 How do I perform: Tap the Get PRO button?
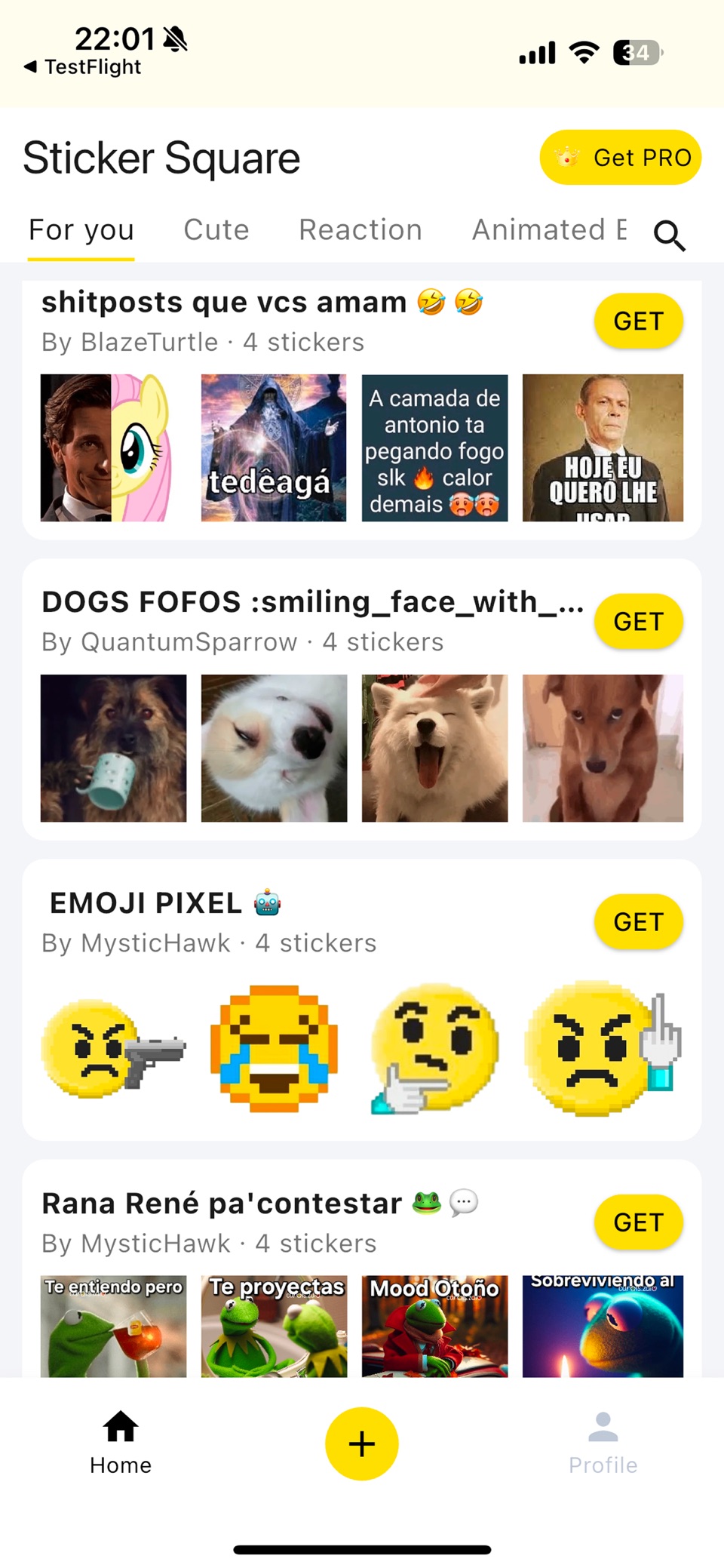tap(621, 158)
